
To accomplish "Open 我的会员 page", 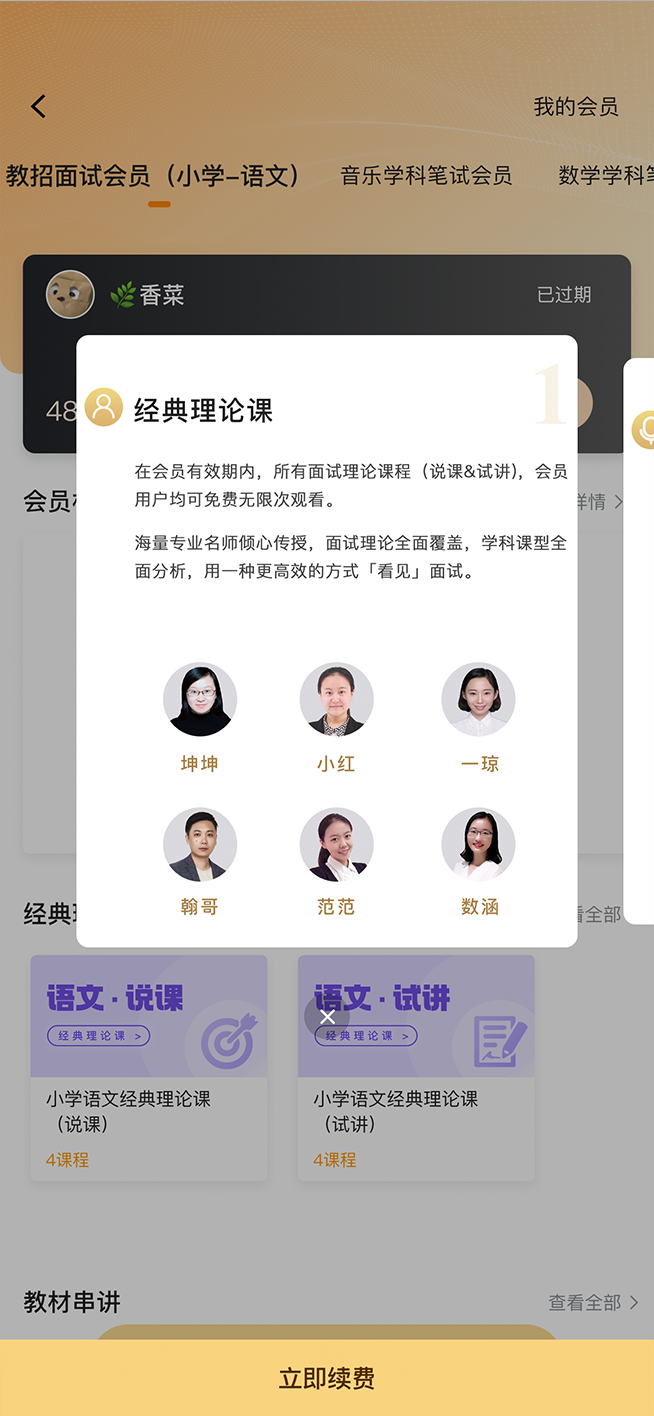I will (575, 106).
